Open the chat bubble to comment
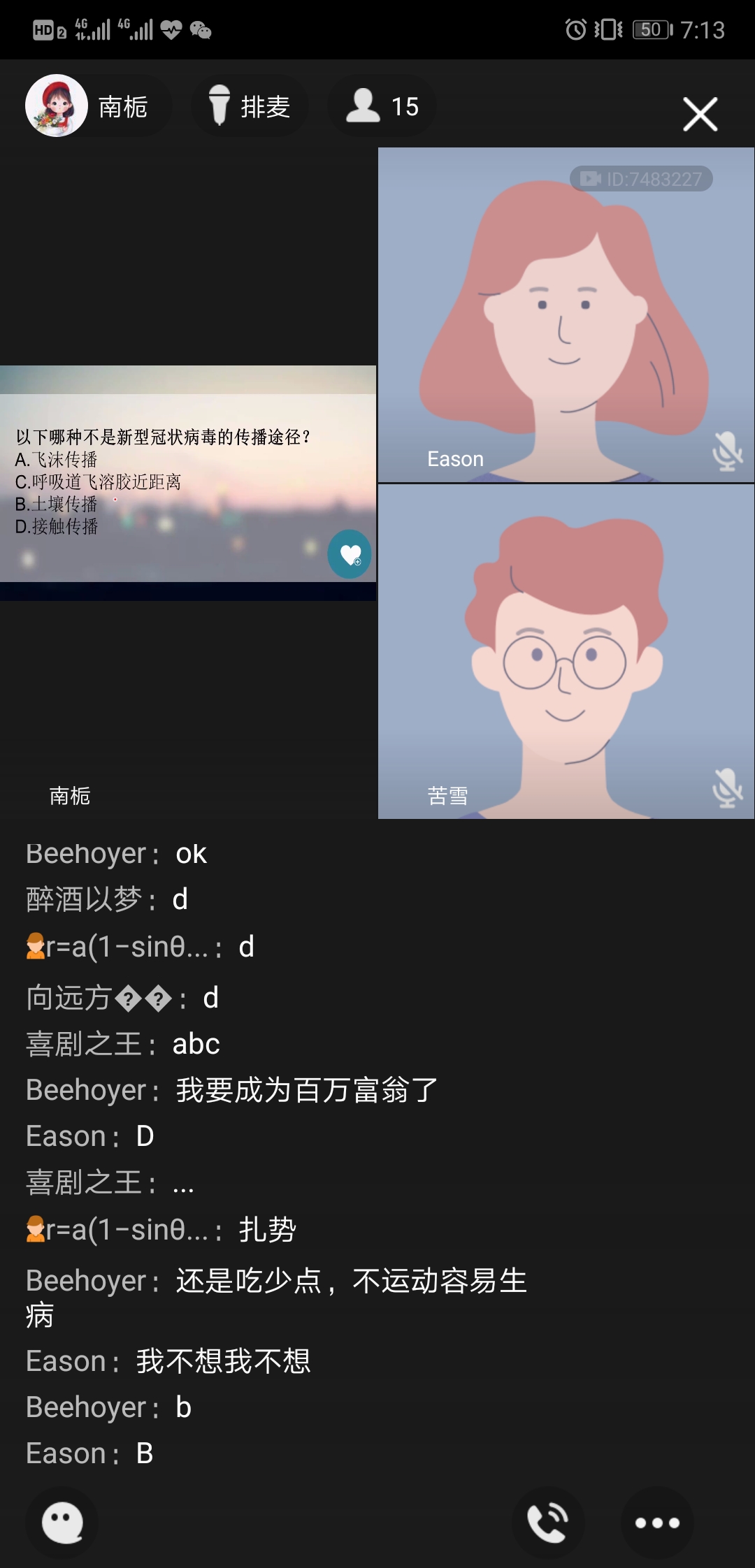Viewport: 755px width, 1568px height. pyautogui.click(x=62, y=1522)
